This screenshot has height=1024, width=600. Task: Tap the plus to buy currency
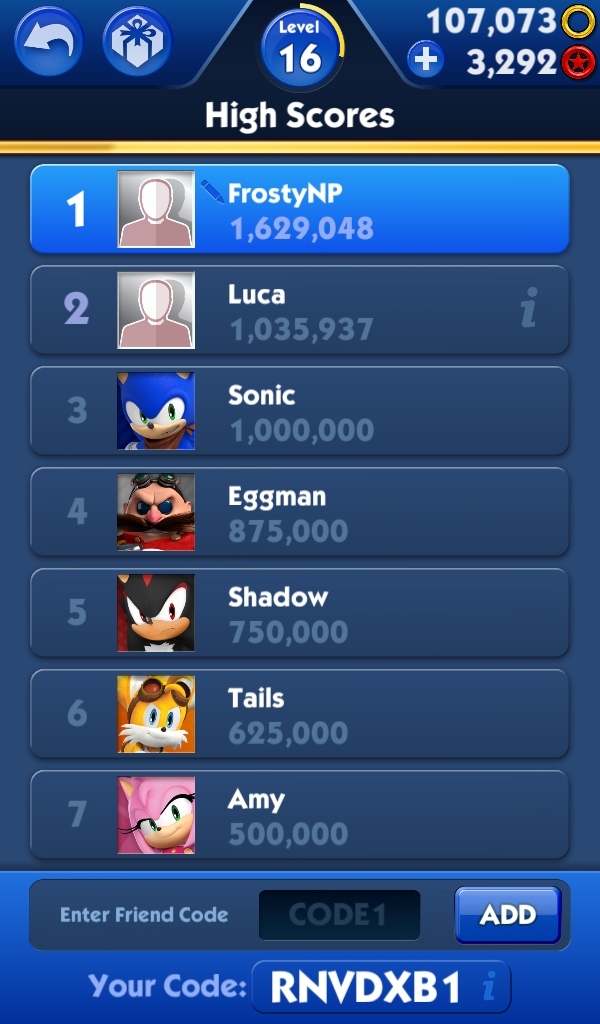tap(425, 61)
